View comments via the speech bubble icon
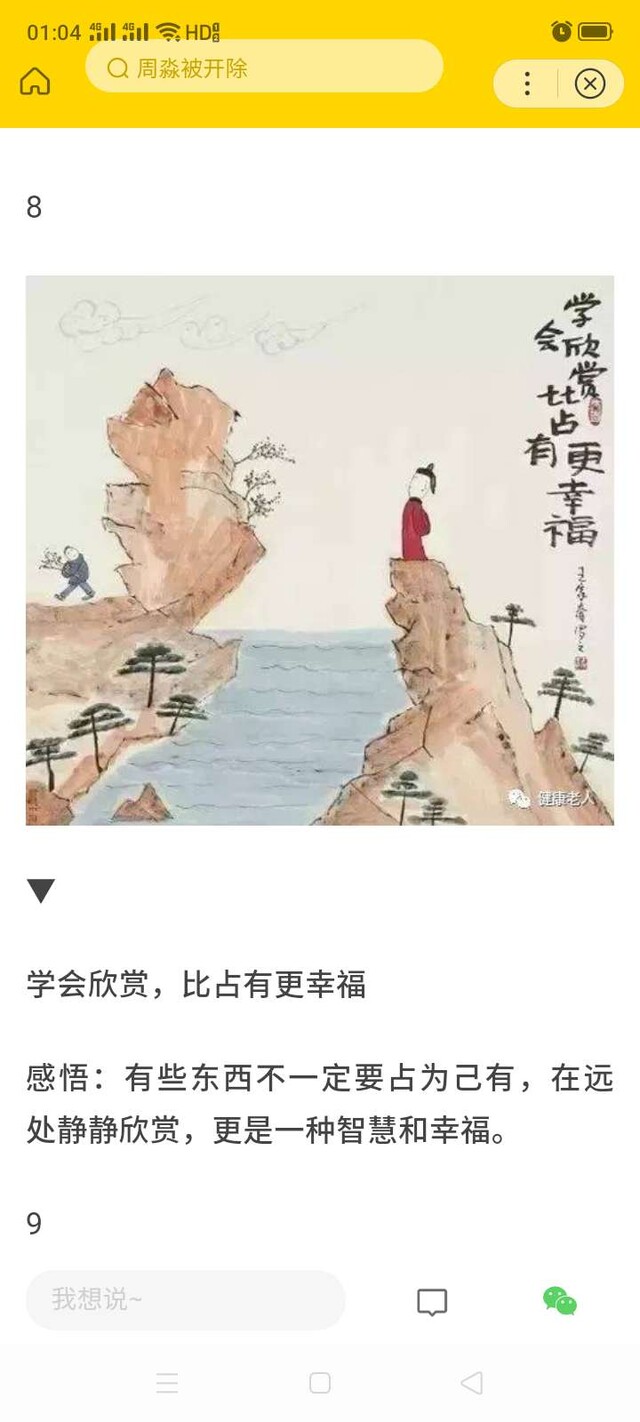The height and width of the screenshot is (1422, 640). pyautogui.click(x=432, y=1301)
